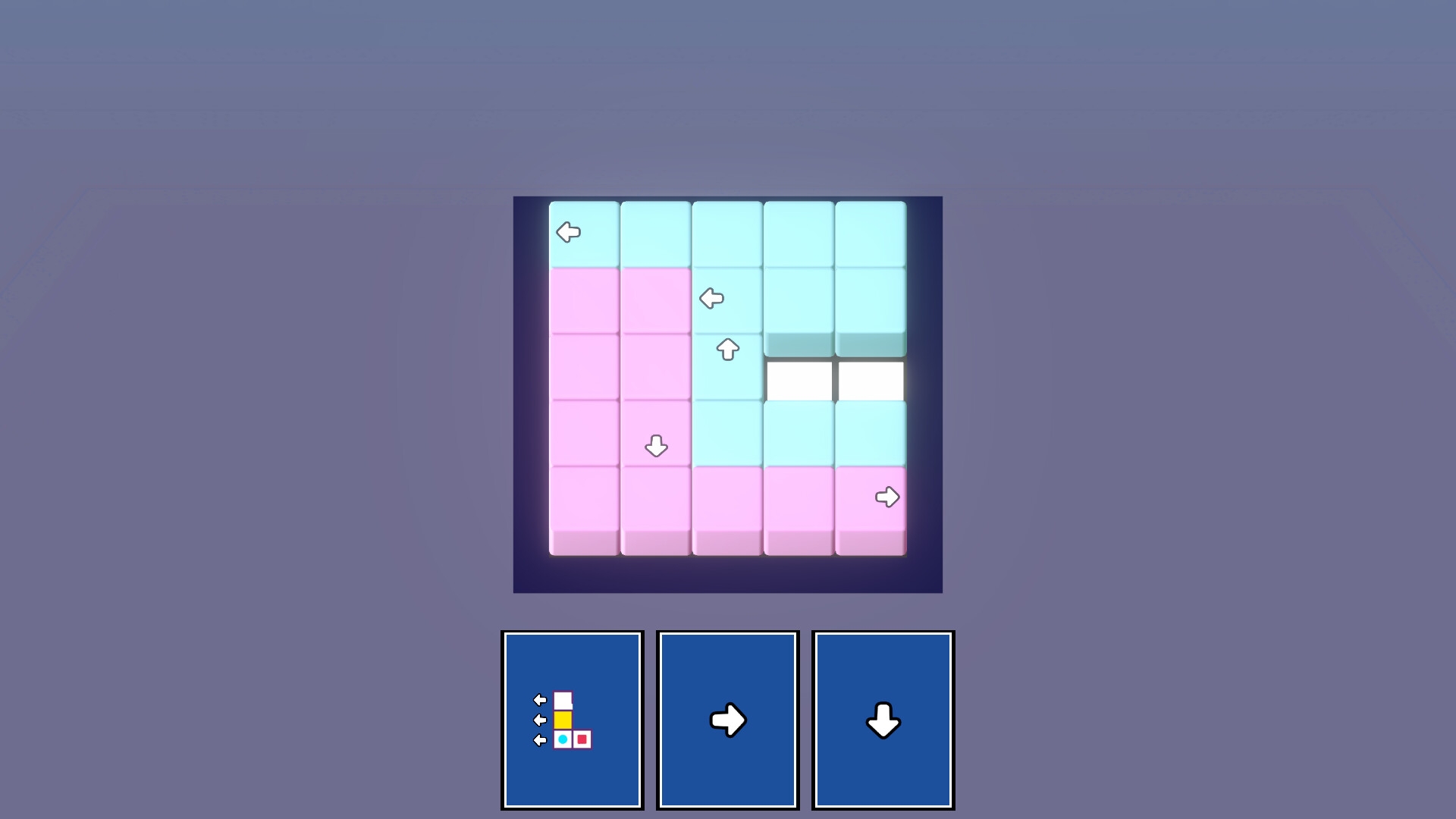
Task: Select the down arrow card
Action: click(883, 720)
